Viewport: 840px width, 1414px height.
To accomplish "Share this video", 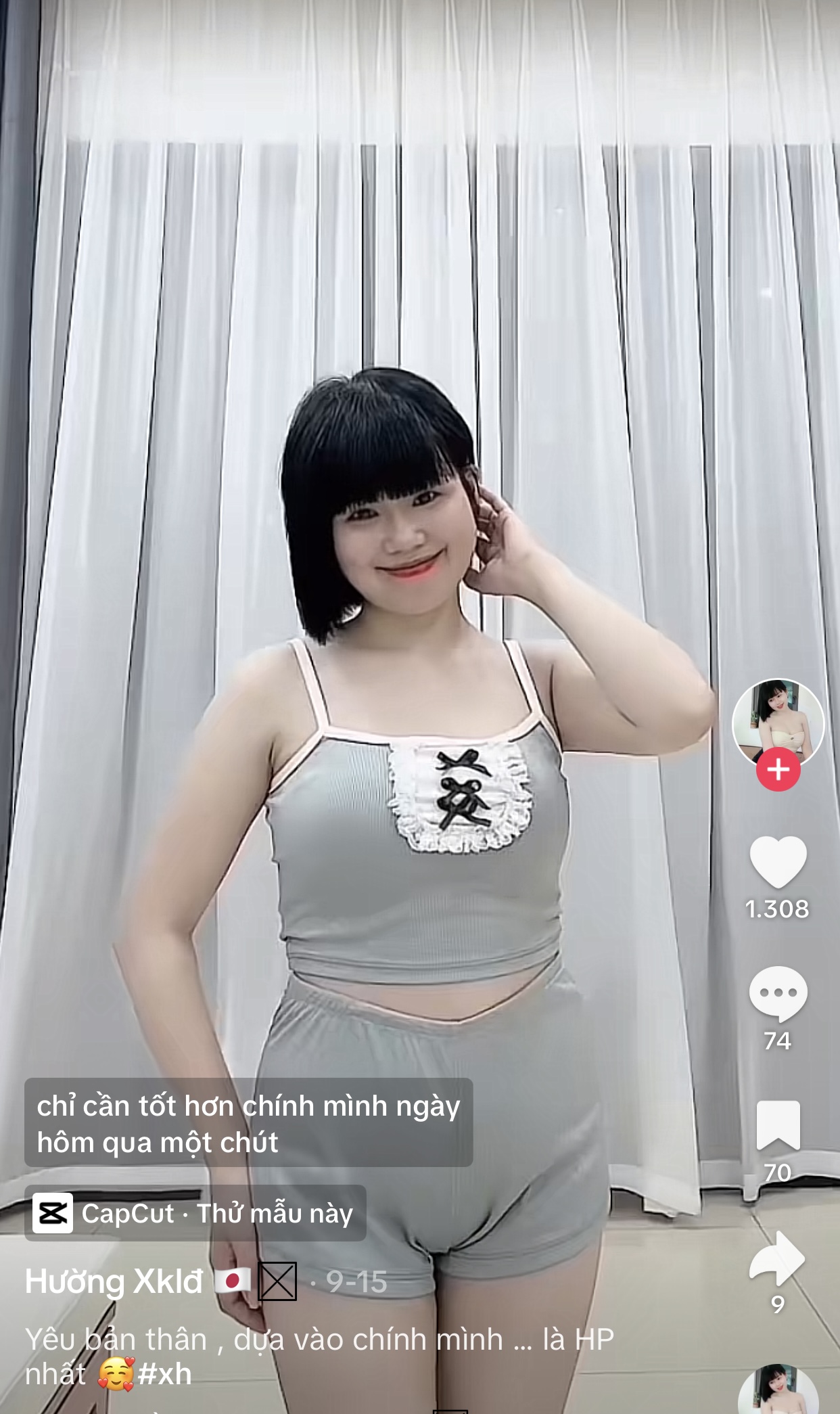I will (x=778, y=1258).
